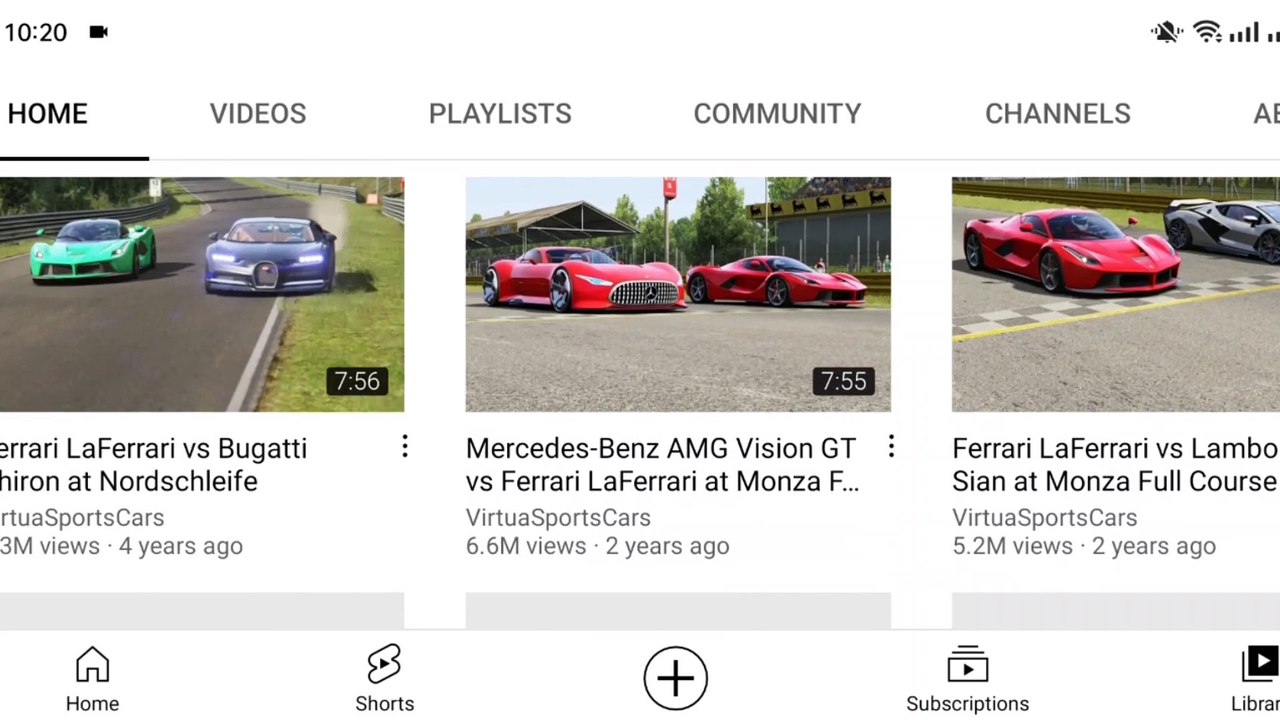
Task: Open options menu for Mercedes-Benz AMG video
Action: pyautogui.click(x=891, y=446)
